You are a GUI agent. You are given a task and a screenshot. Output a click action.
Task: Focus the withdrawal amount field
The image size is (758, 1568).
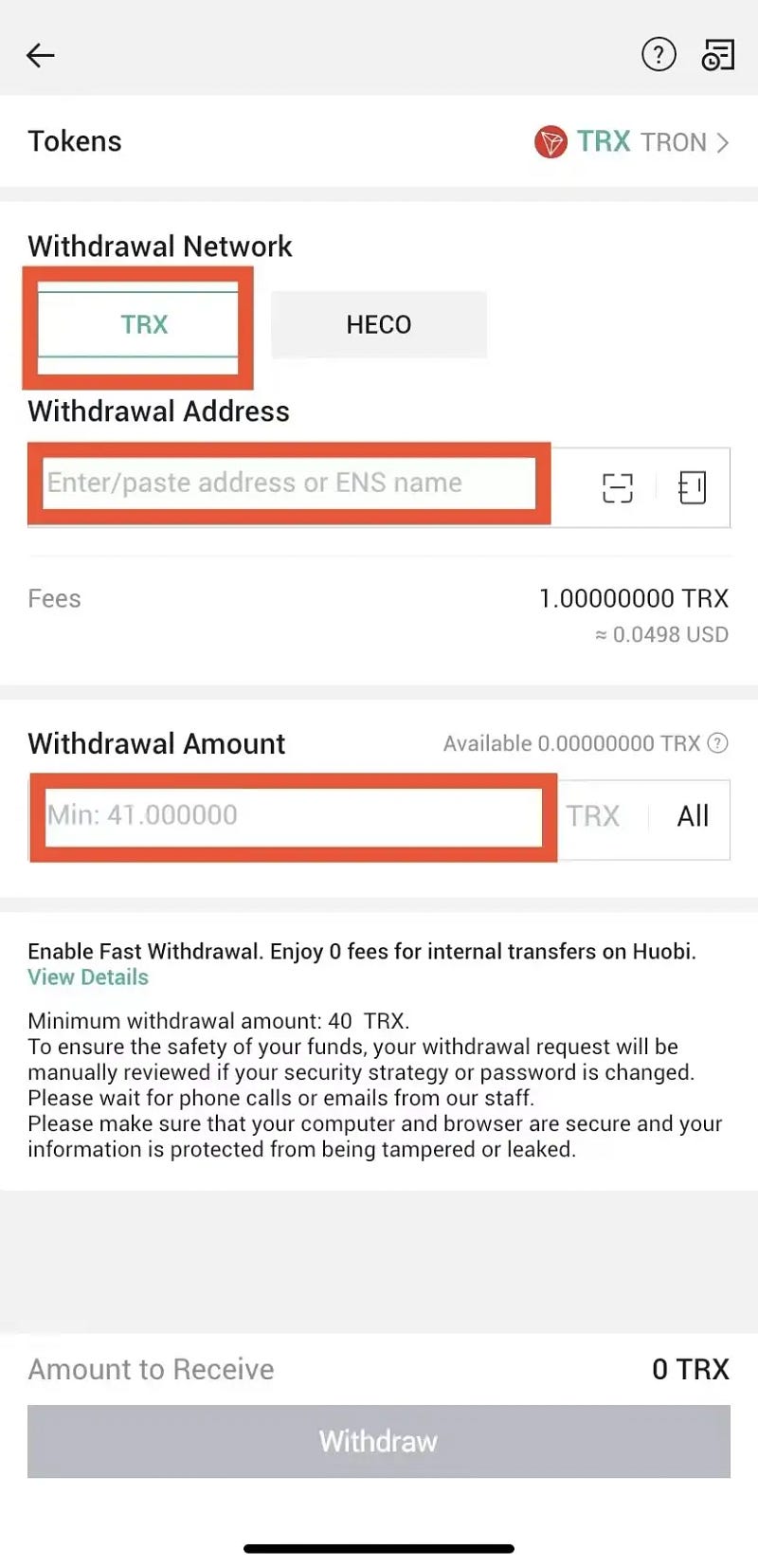(293, 816)
